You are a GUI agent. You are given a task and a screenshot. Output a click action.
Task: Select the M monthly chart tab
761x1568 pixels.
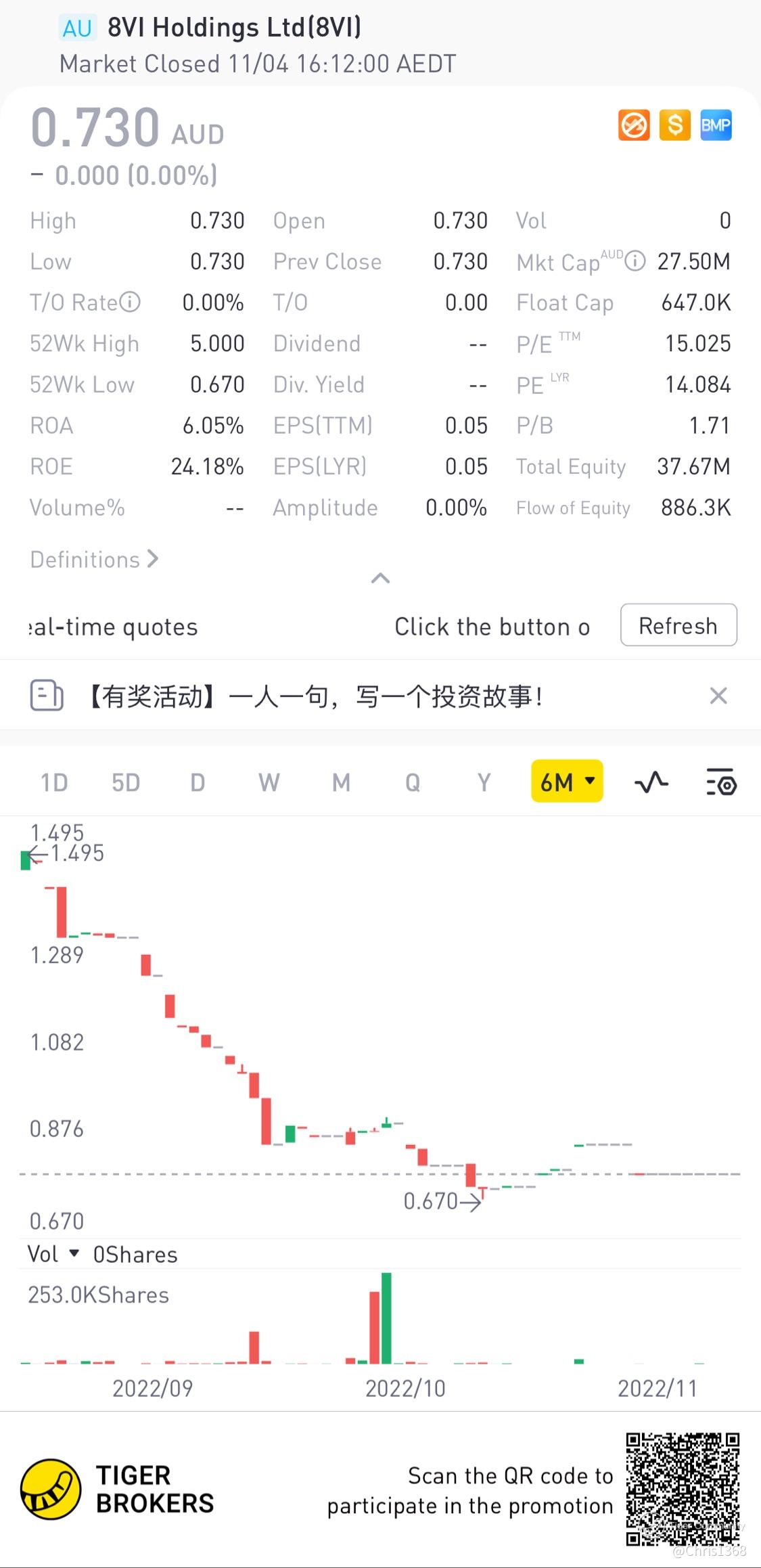(341, 782)
